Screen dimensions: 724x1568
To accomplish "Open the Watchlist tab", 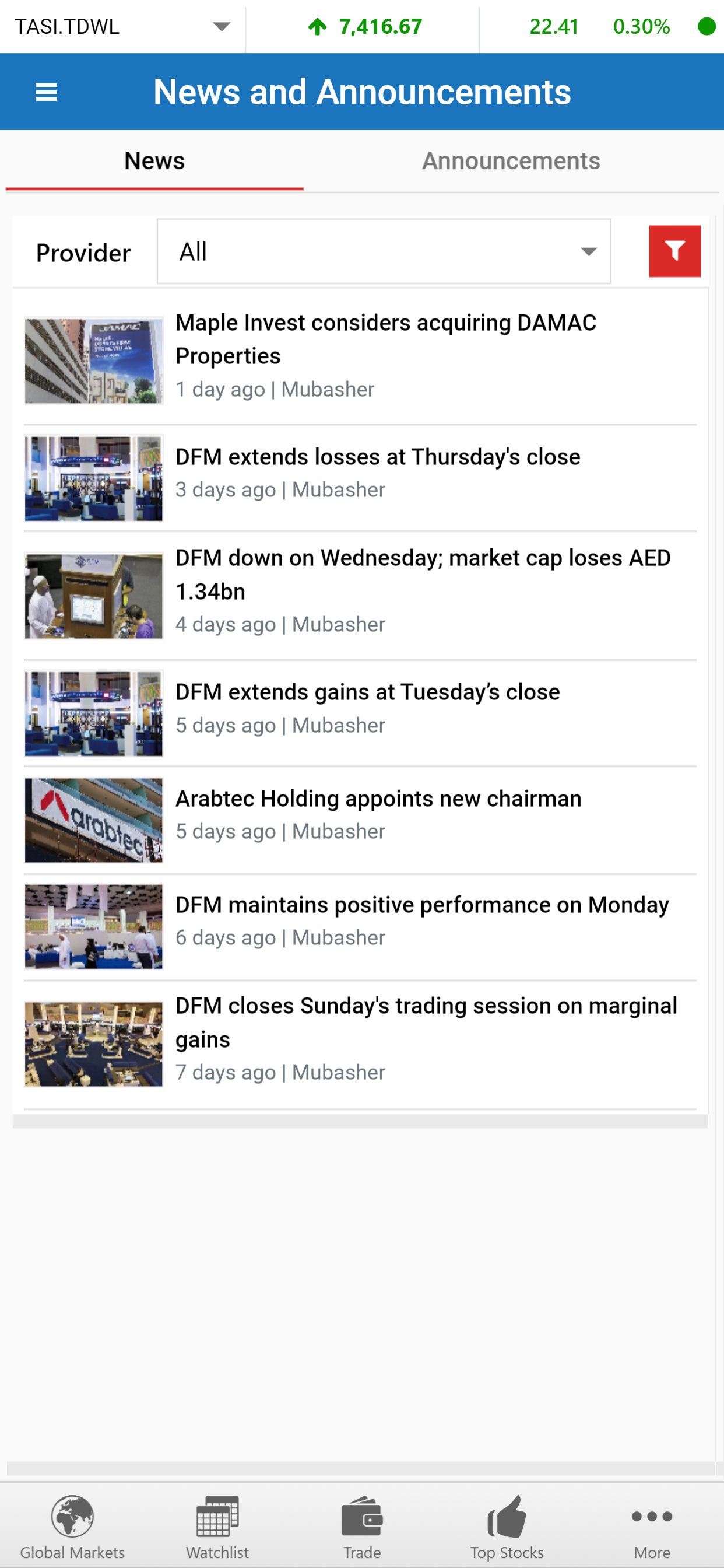I will tap(217, 1527).
